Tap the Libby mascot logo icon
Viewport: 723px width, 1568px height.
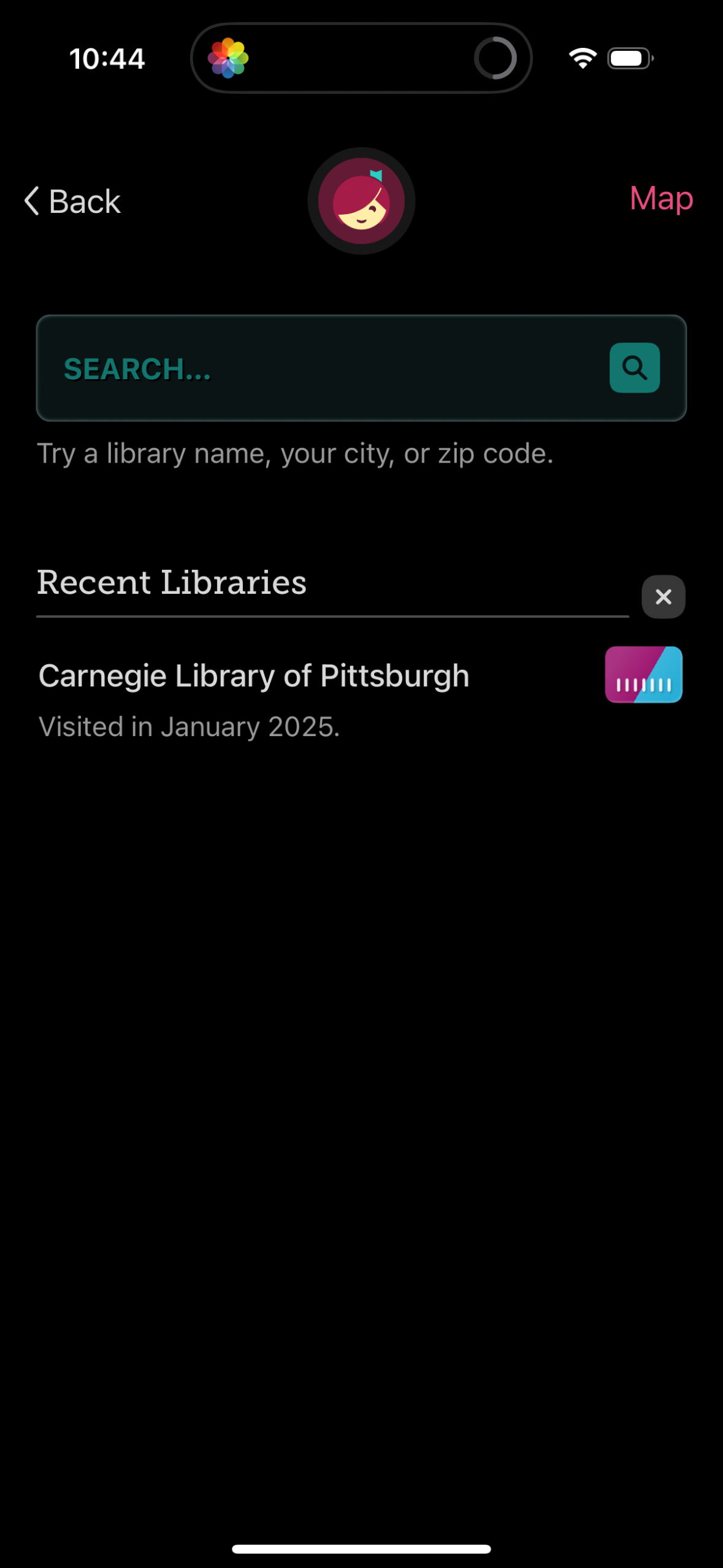tap(361, 201)
